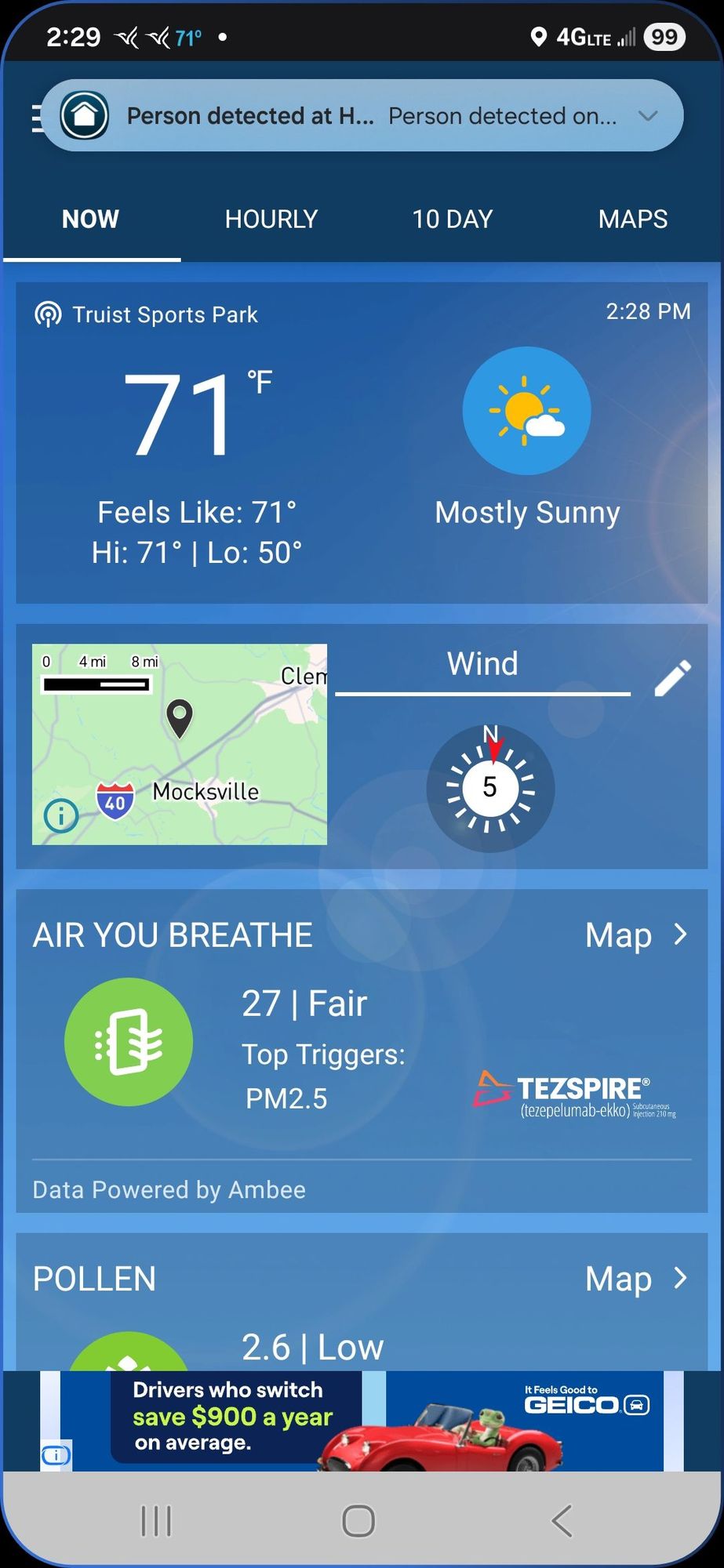Open the Pollen map

point(635,1279)
